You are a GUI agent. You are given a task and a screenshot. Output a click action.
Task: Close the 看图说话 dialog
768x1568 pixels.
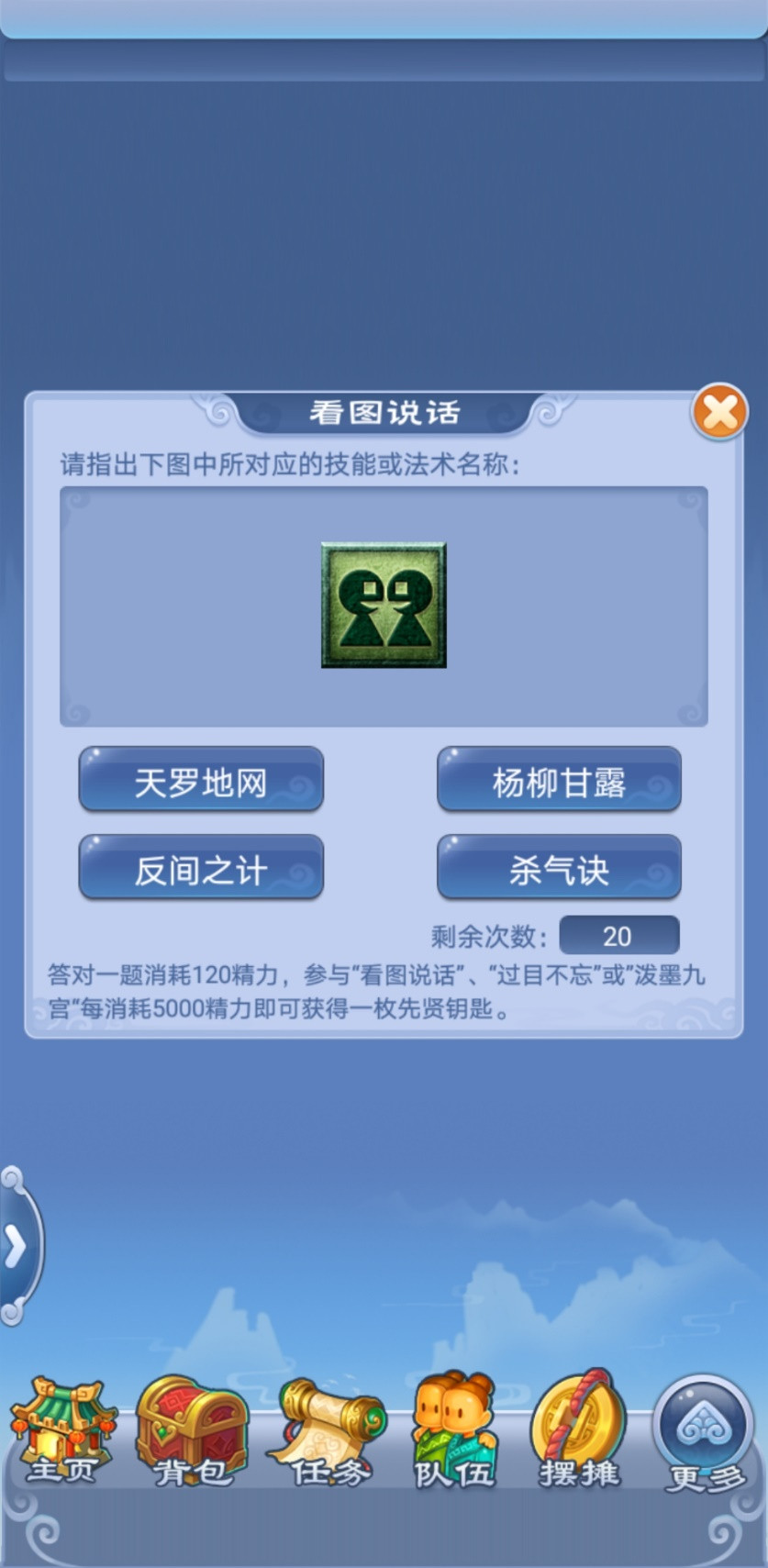click(x=719, y=412)
